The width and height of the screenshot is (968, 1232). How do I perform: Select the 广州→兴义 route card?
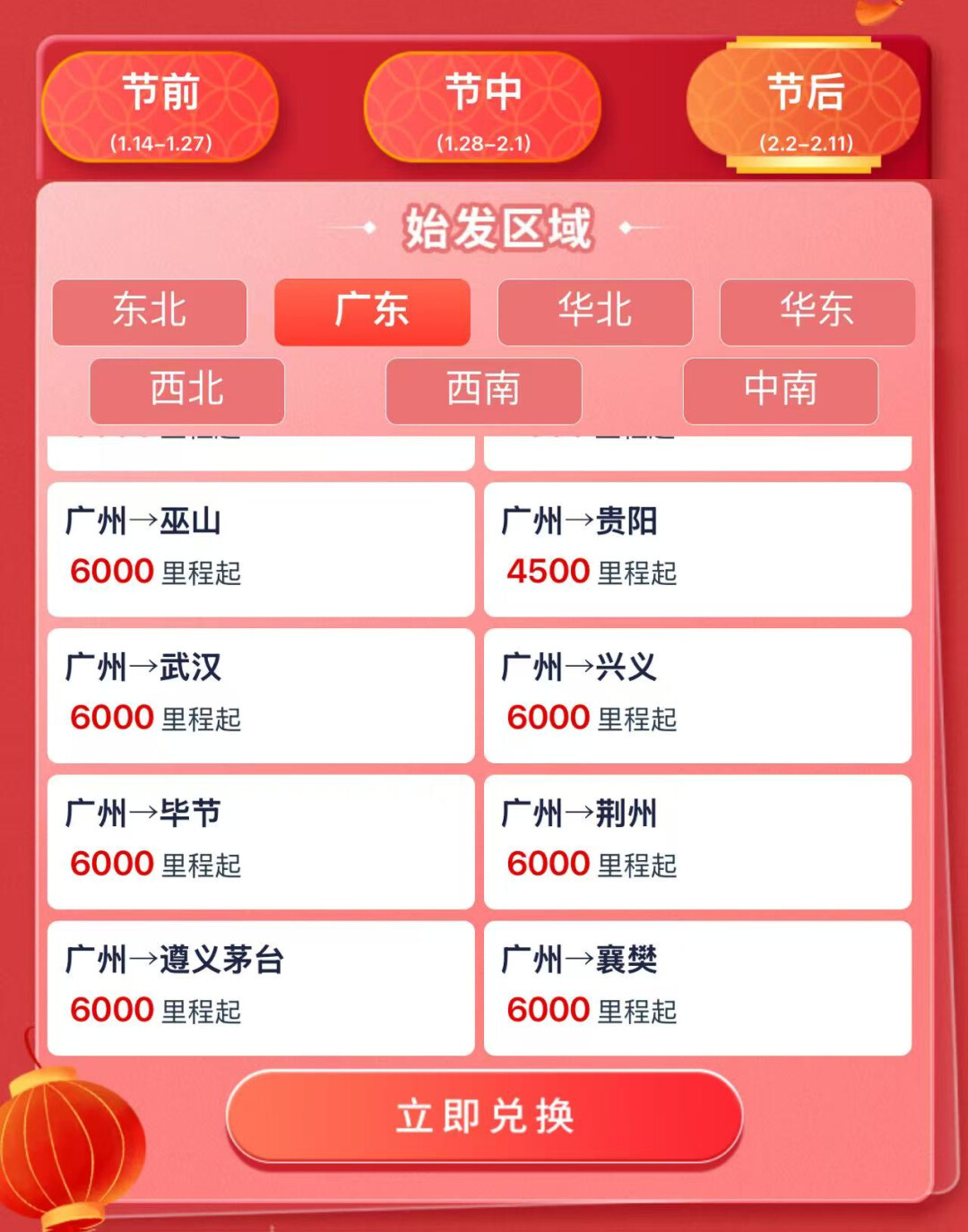(697, 695)
